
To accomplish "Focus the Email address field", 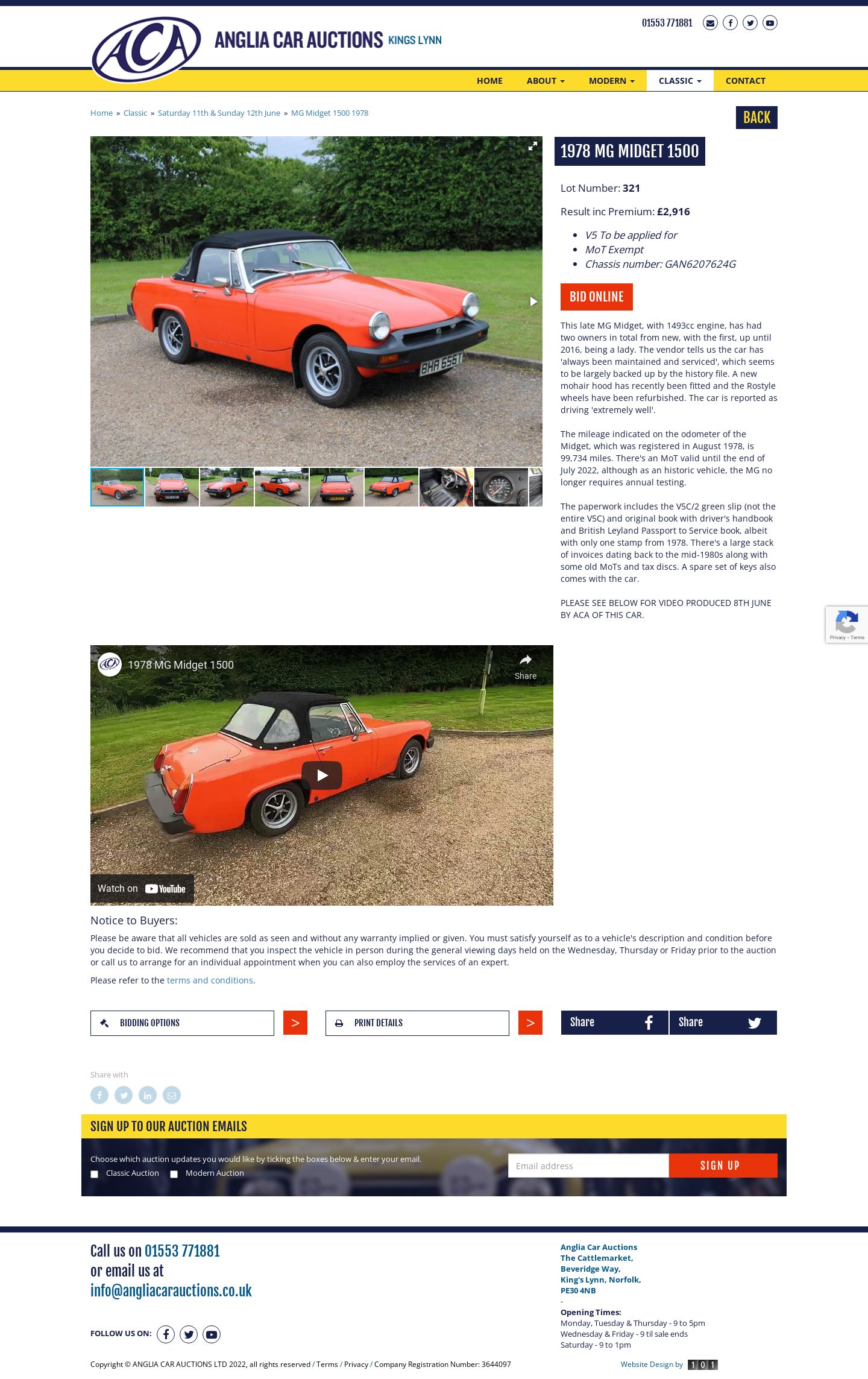I will (x=588, y=1166).
